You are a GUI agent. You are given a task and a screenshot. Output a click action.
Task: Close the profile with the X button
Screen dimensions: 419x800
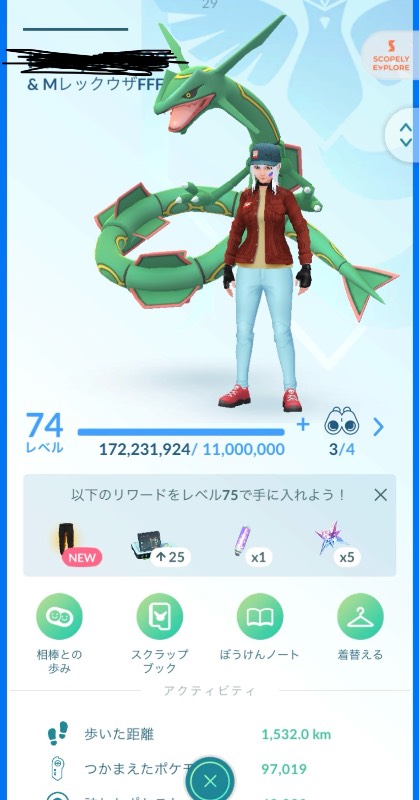point(210,780)
